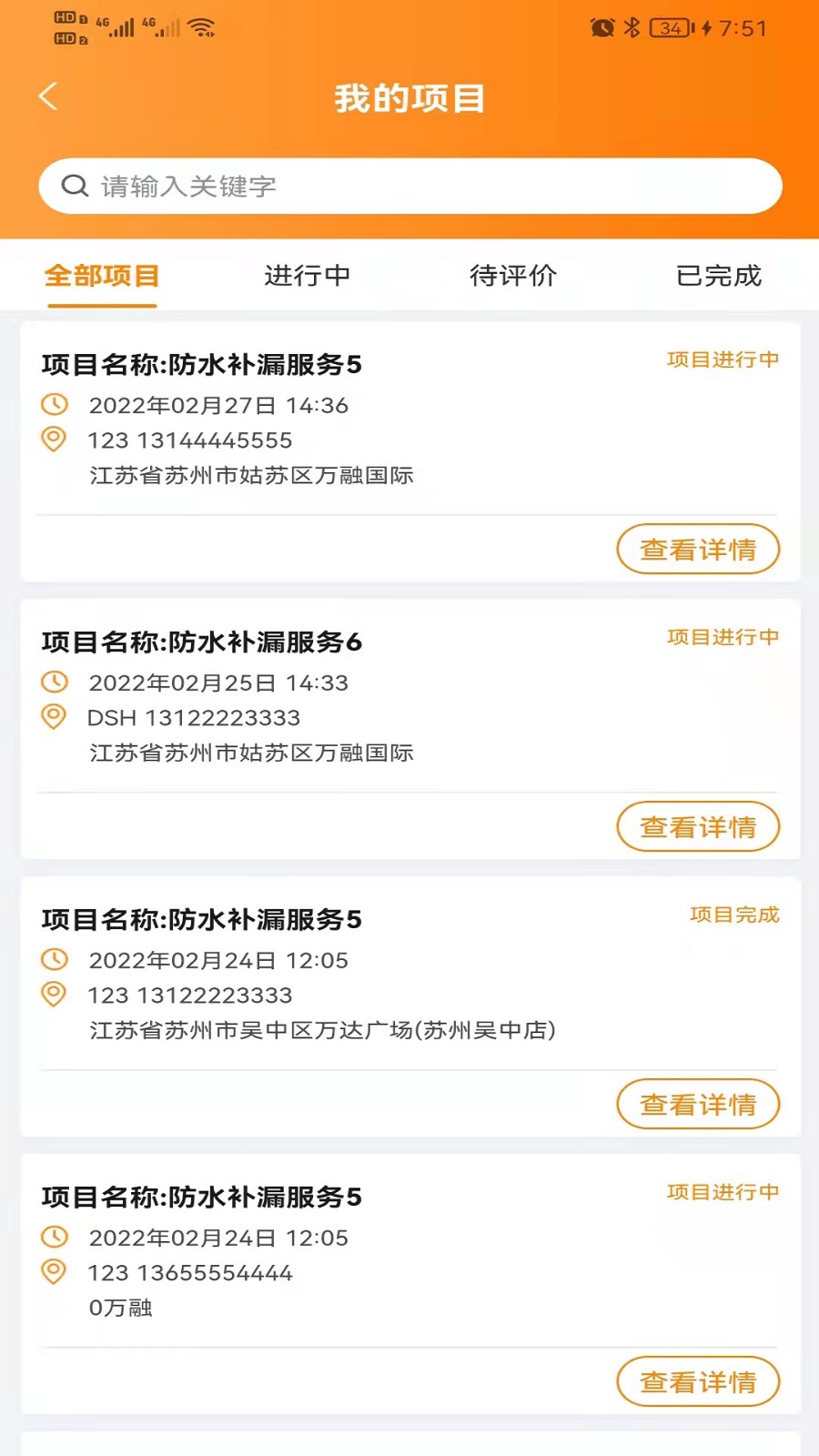819x1456 pixels.
Task: Select the 防水补漏服务5 project title
Action: [202, 366]
